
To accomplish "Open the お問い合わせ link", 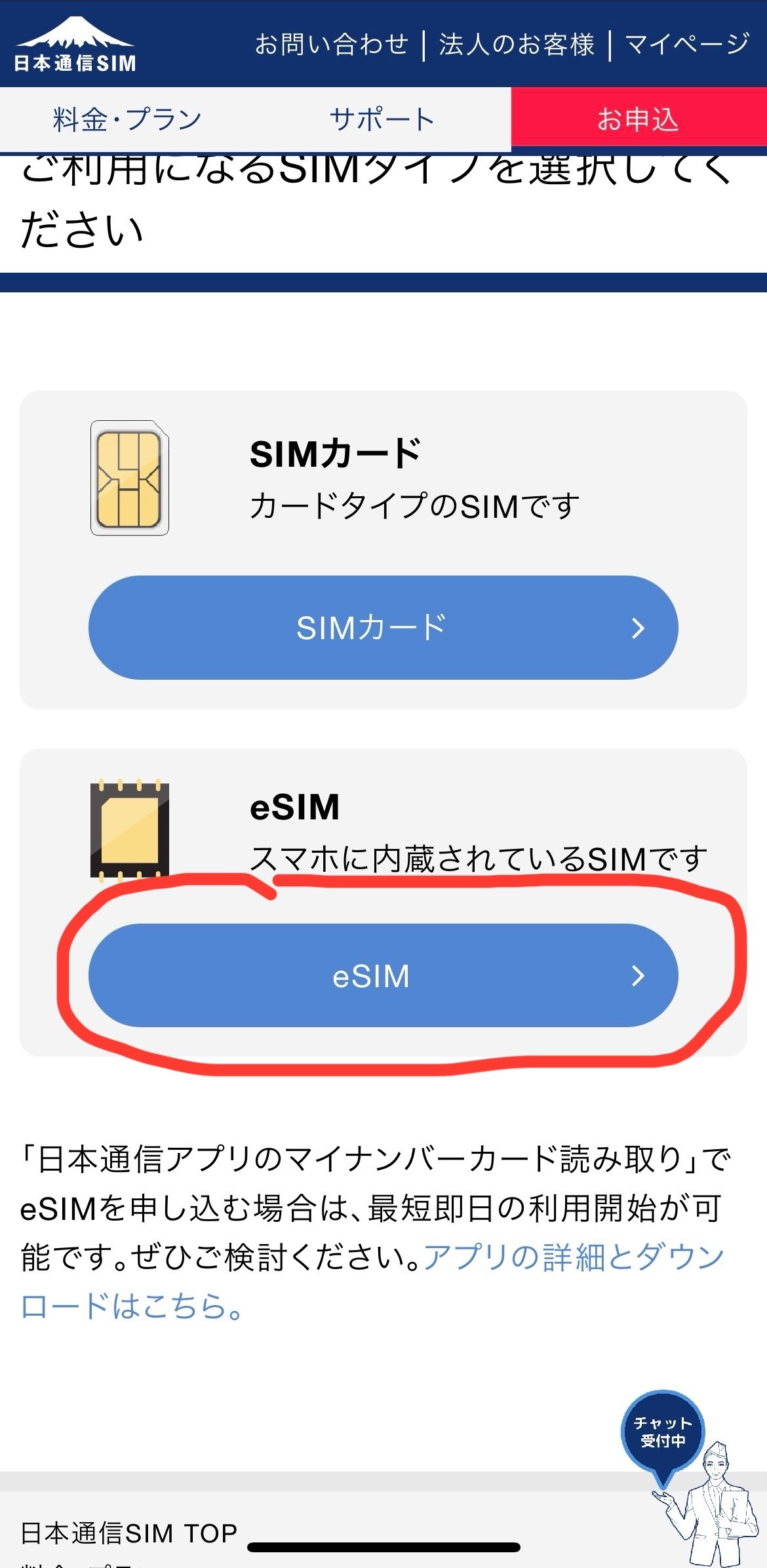I will pyautogui.click(x=332, y=45).
